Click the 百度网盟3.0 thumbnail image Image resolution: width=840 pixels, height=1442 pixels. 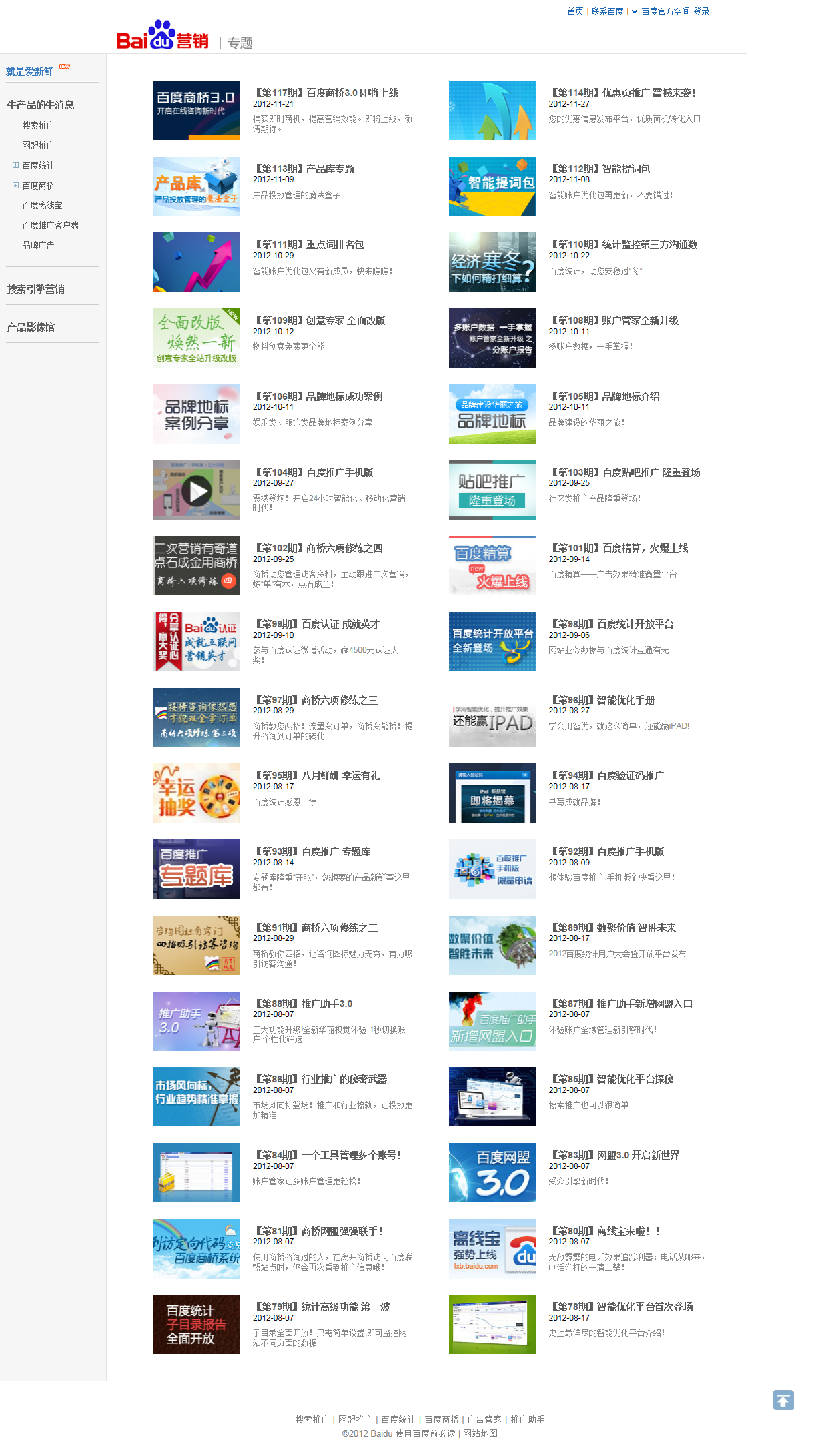point(492,1172)
